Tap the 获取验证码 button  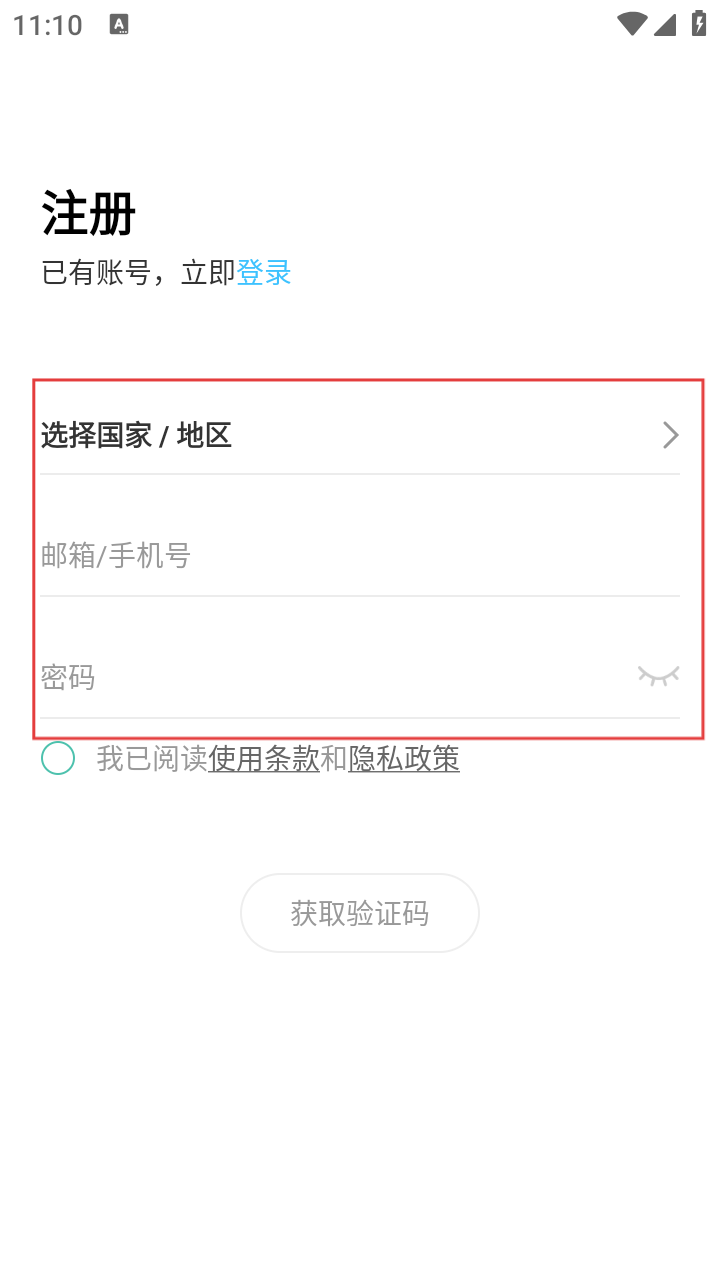coord(360,913)
